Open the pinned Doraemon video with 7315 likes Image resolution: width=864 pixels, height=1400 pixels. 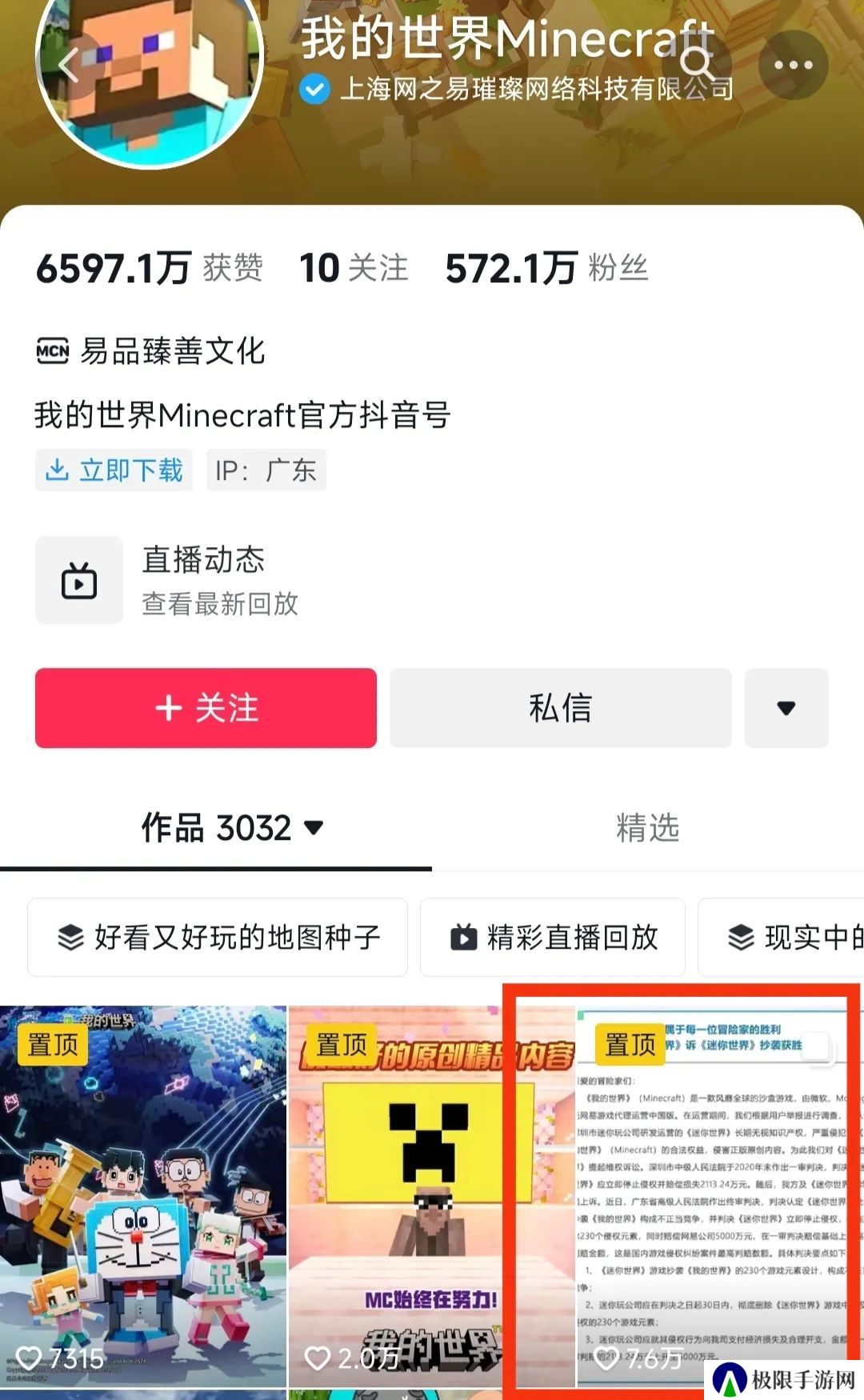tap(143, 1196)
